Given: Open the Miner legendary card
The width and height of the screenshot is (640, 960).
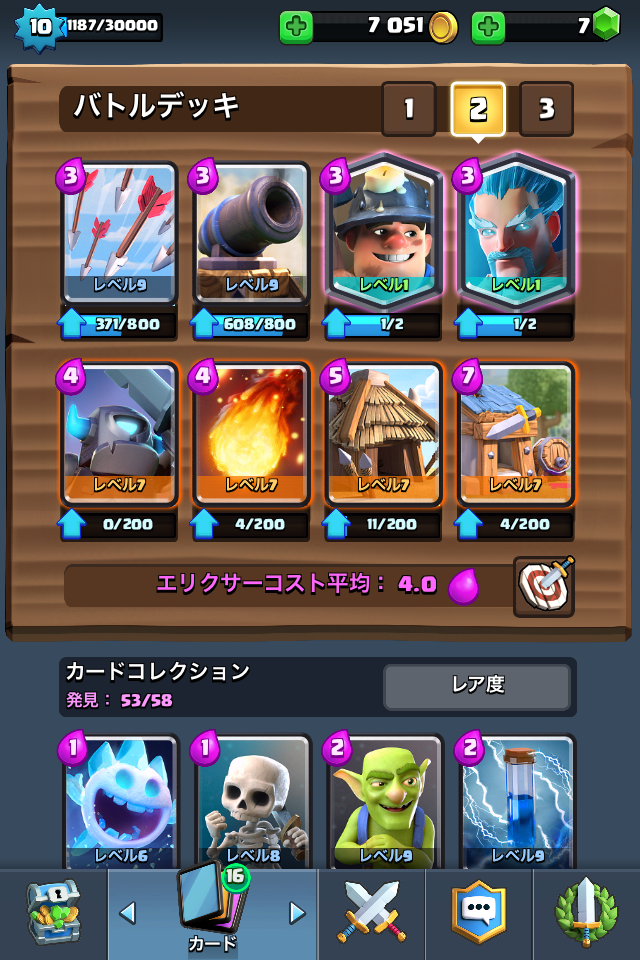Looking at the screenshot, I should point(383,235).
